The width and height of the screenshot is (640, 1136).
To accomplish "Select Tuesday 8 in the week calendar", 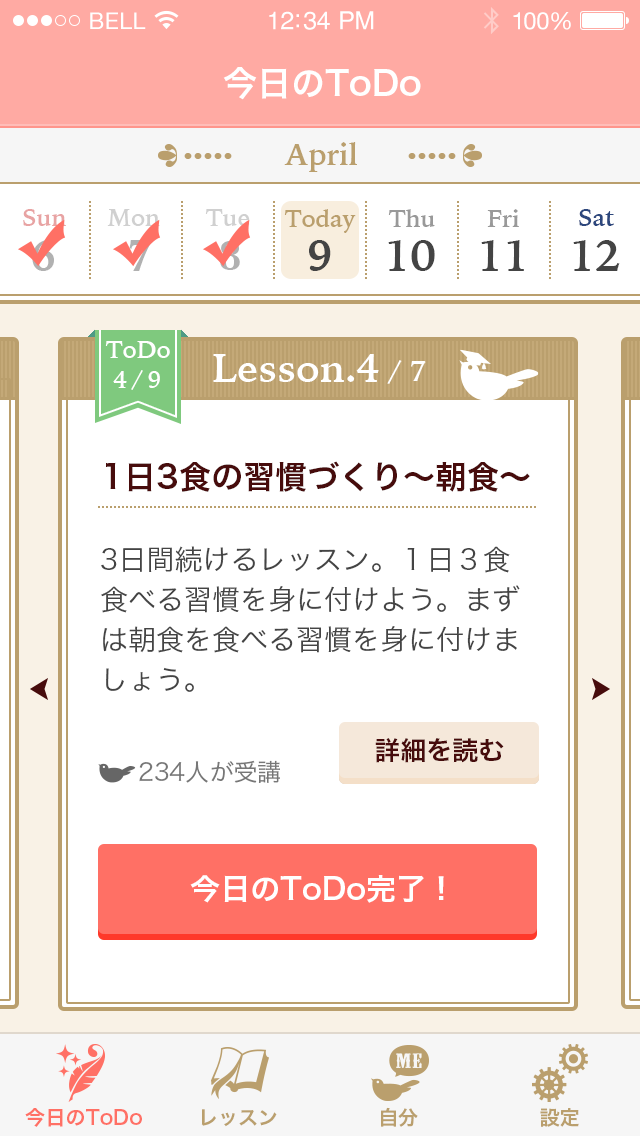I will point(228,241).
